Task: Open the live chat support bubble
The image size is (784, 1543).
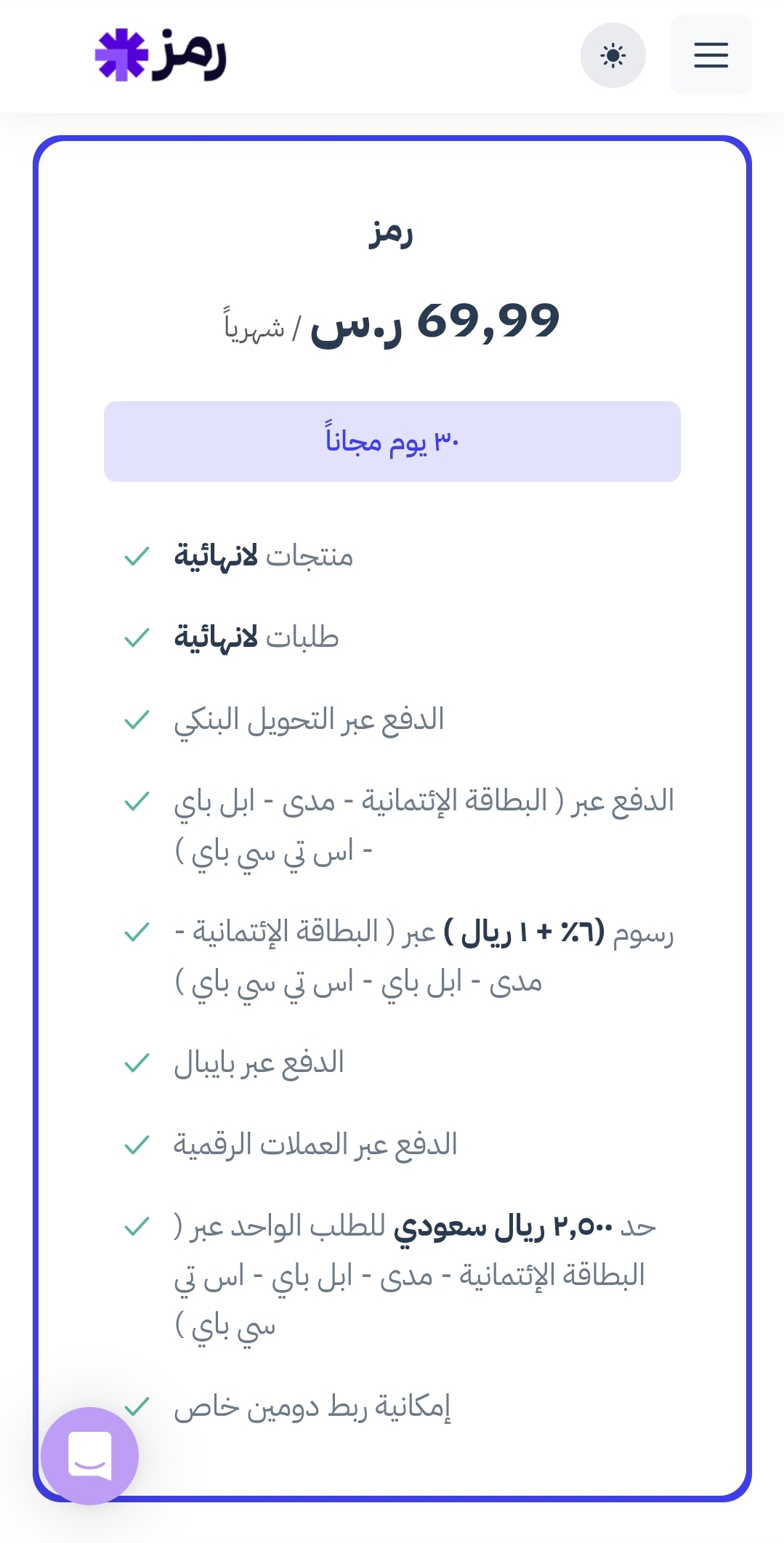Action: pos(89,1456)
